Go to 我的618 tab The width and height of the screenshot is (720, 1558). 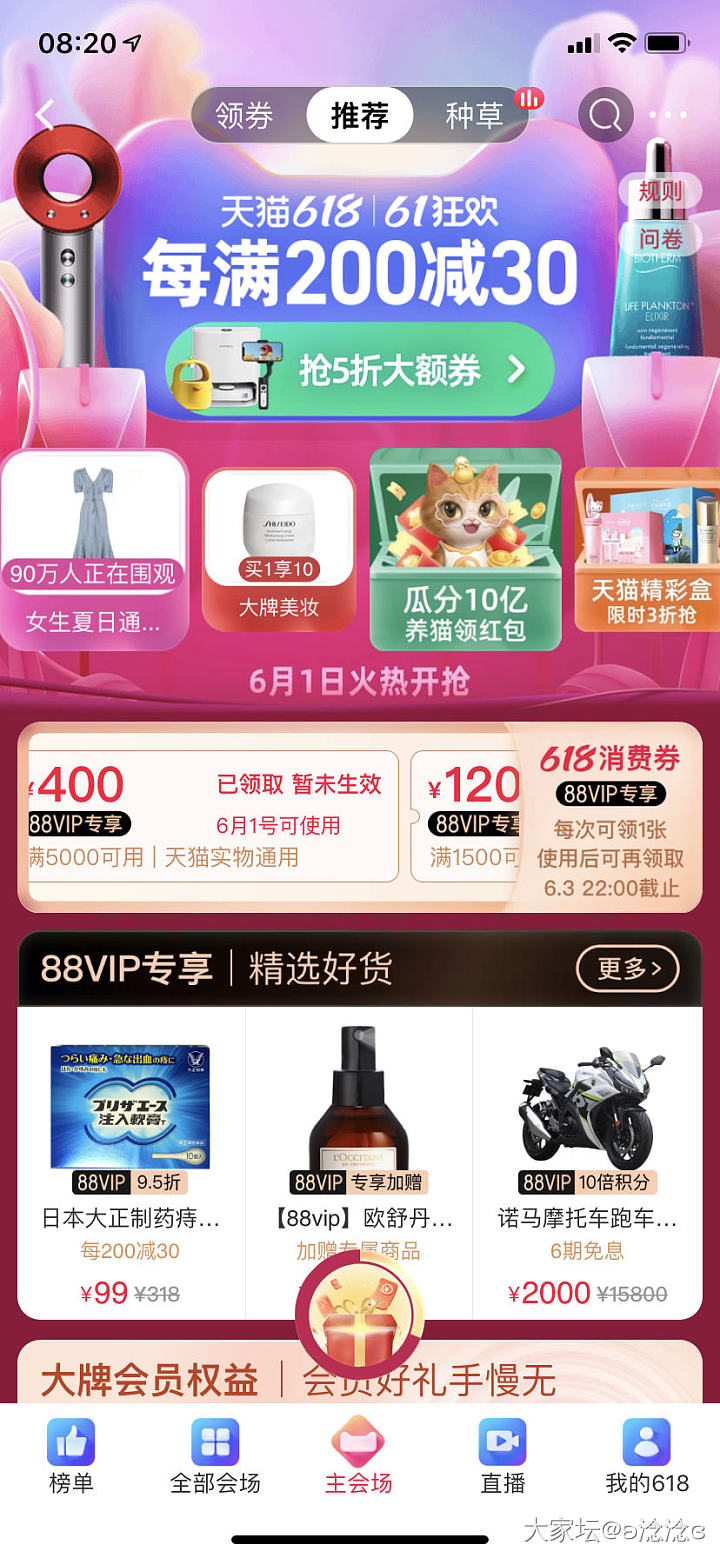coord(647,1456)
